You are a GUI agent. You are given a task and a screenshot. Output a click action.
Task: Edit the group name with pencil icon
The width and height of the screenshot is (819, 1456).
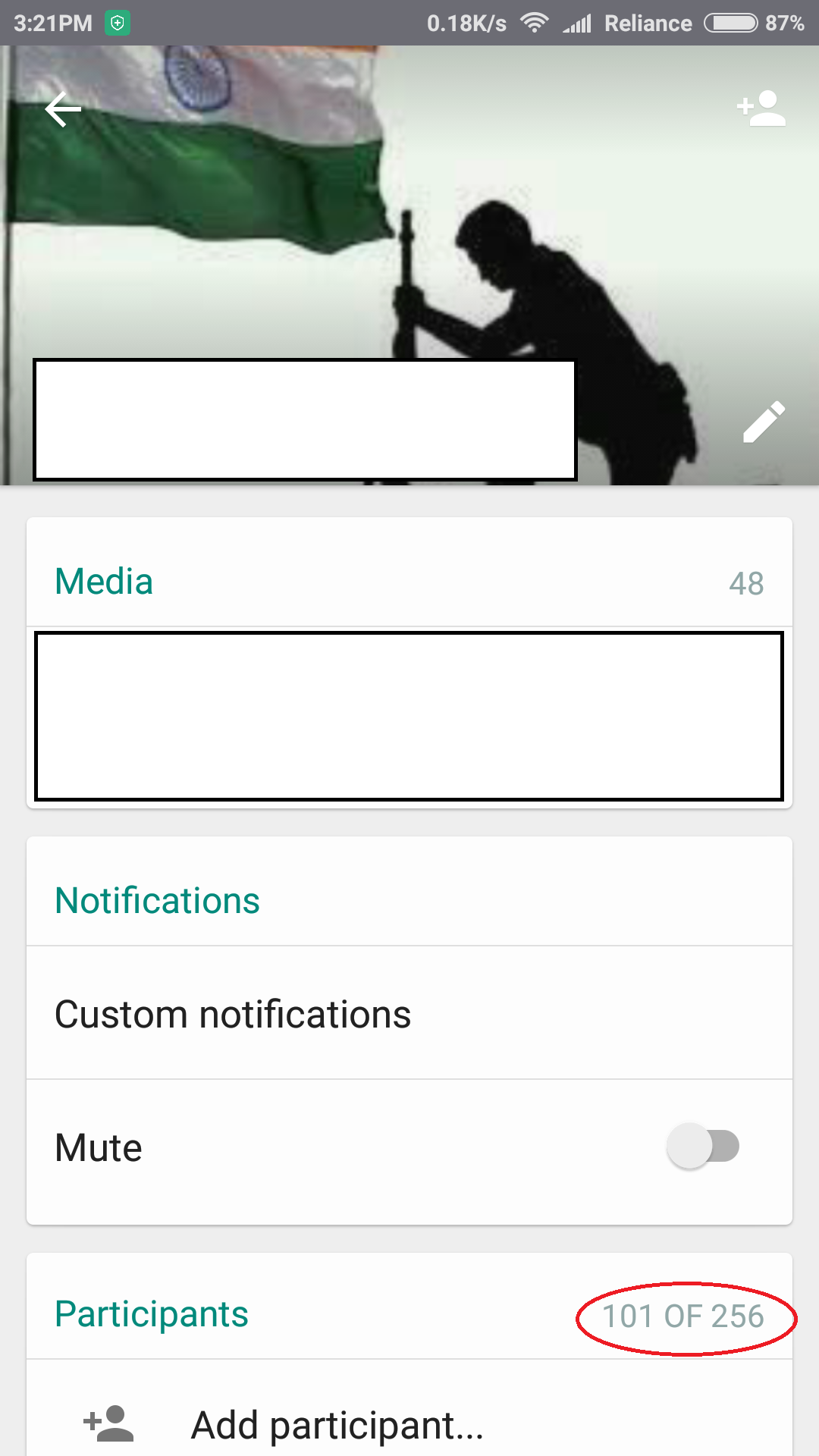click(x=764, y=422)
